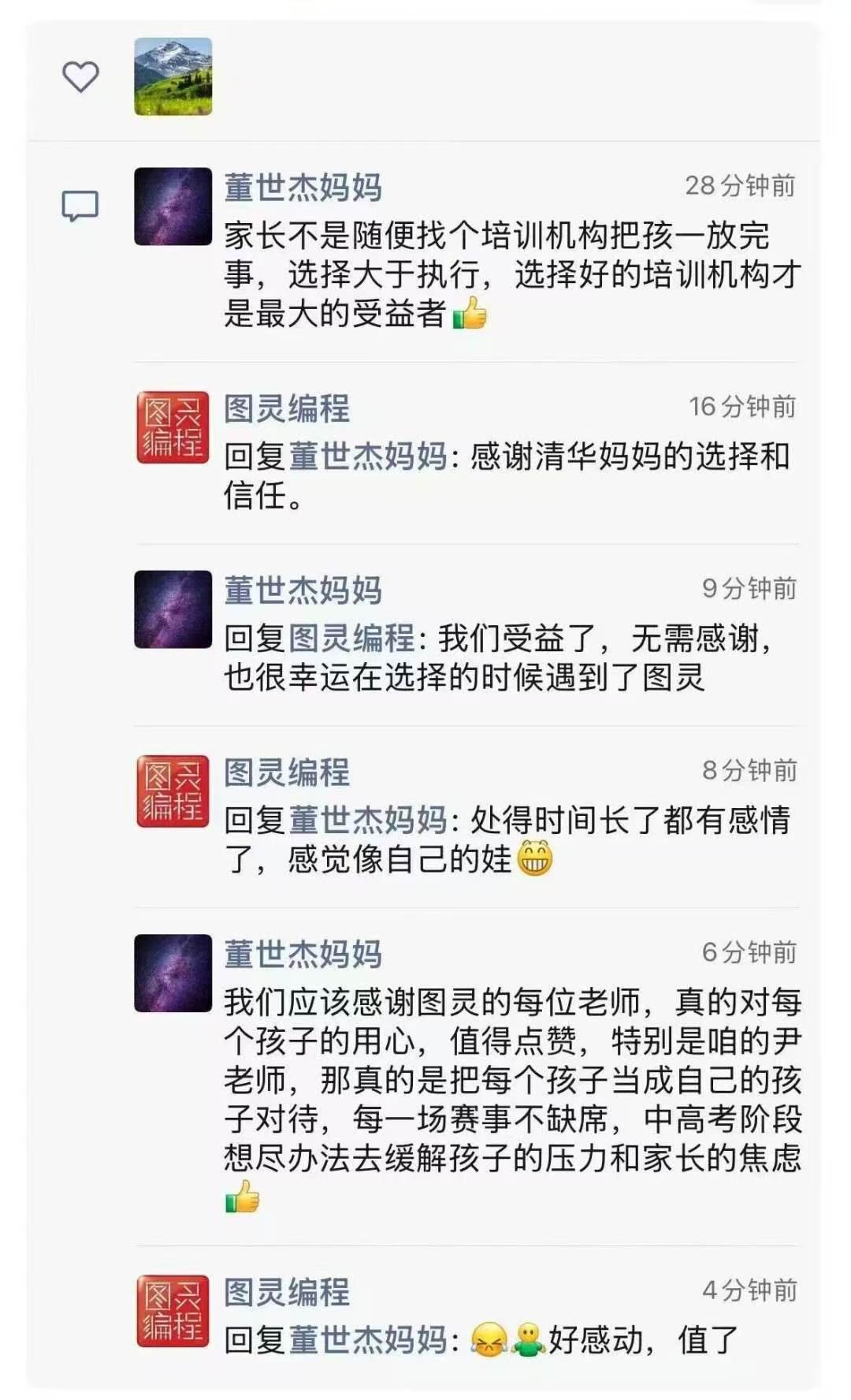Tap the 董世杰妈妈 link in the 好感动，值了 reply
Image resolution: width=851 pixels, height=1400 pixels.
[368, 1340]
